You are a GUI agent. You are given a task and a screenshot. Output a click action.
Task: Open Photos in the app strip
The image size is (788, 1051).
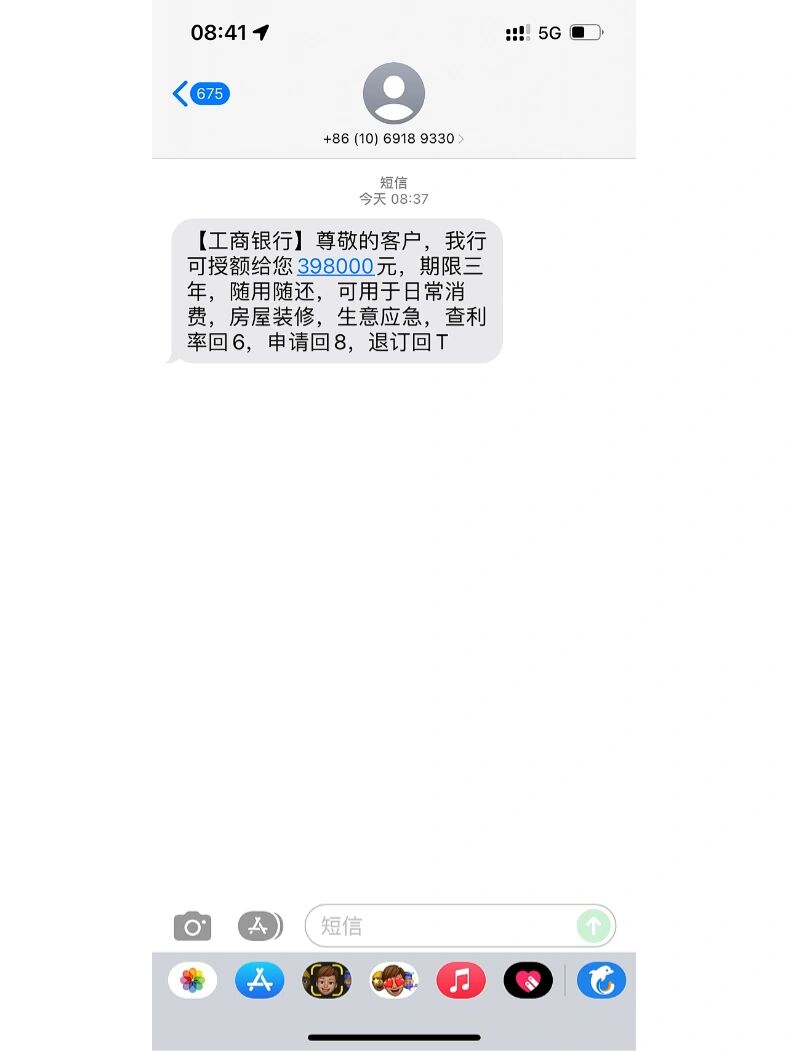click(193, 980)
